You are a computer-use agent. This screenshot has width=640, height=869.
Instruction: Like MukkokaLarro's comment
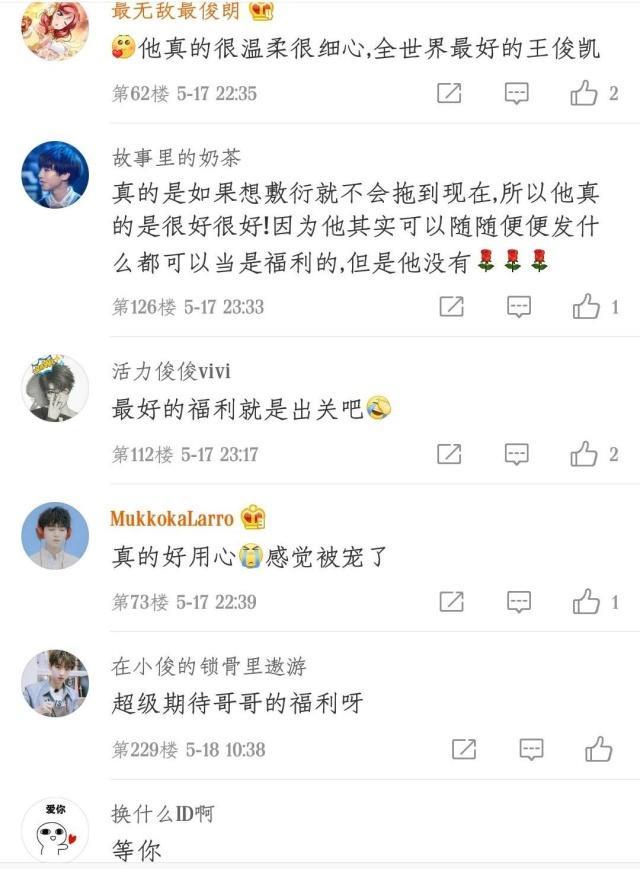click(586, 602)
